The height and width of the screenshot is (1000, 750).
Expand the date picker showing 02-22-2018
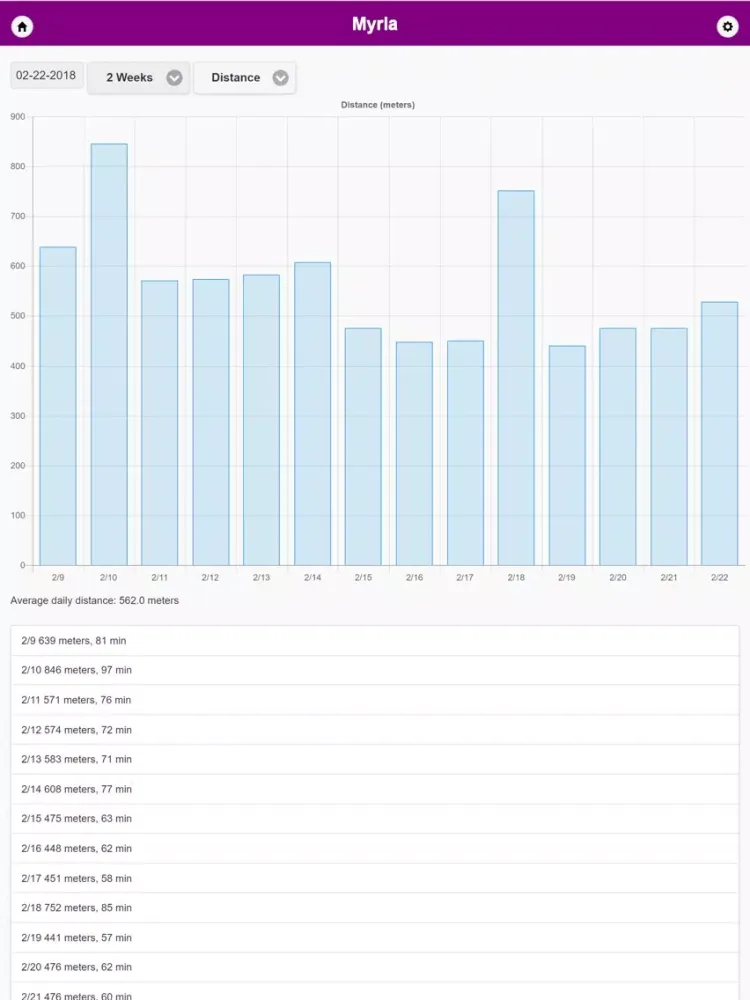(x=46, y=74)
